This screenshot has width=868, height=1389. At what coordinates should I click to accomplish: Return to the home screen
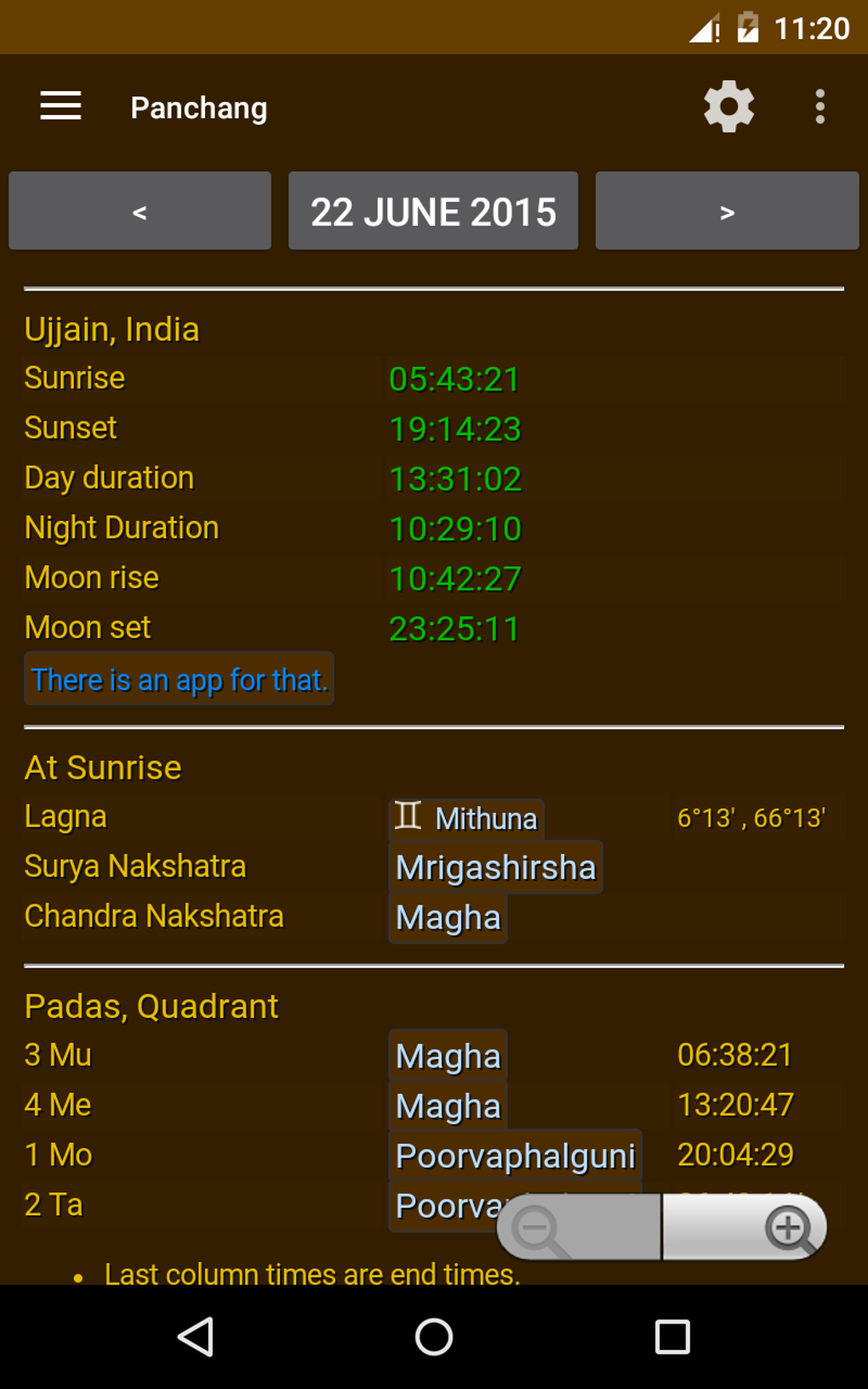[x=433, y=1336]
